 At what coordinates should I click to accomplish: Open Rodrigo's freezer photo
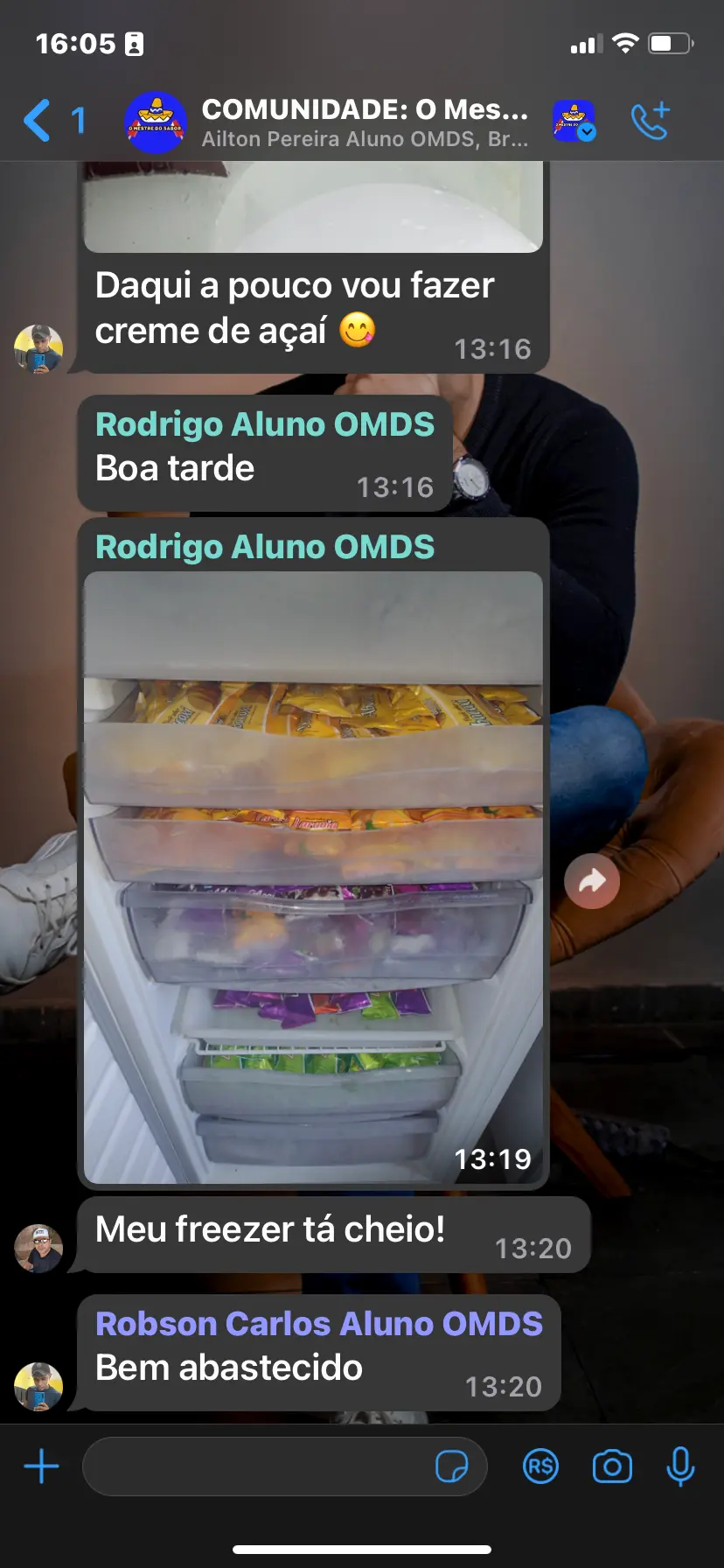[x=313, y=877]
